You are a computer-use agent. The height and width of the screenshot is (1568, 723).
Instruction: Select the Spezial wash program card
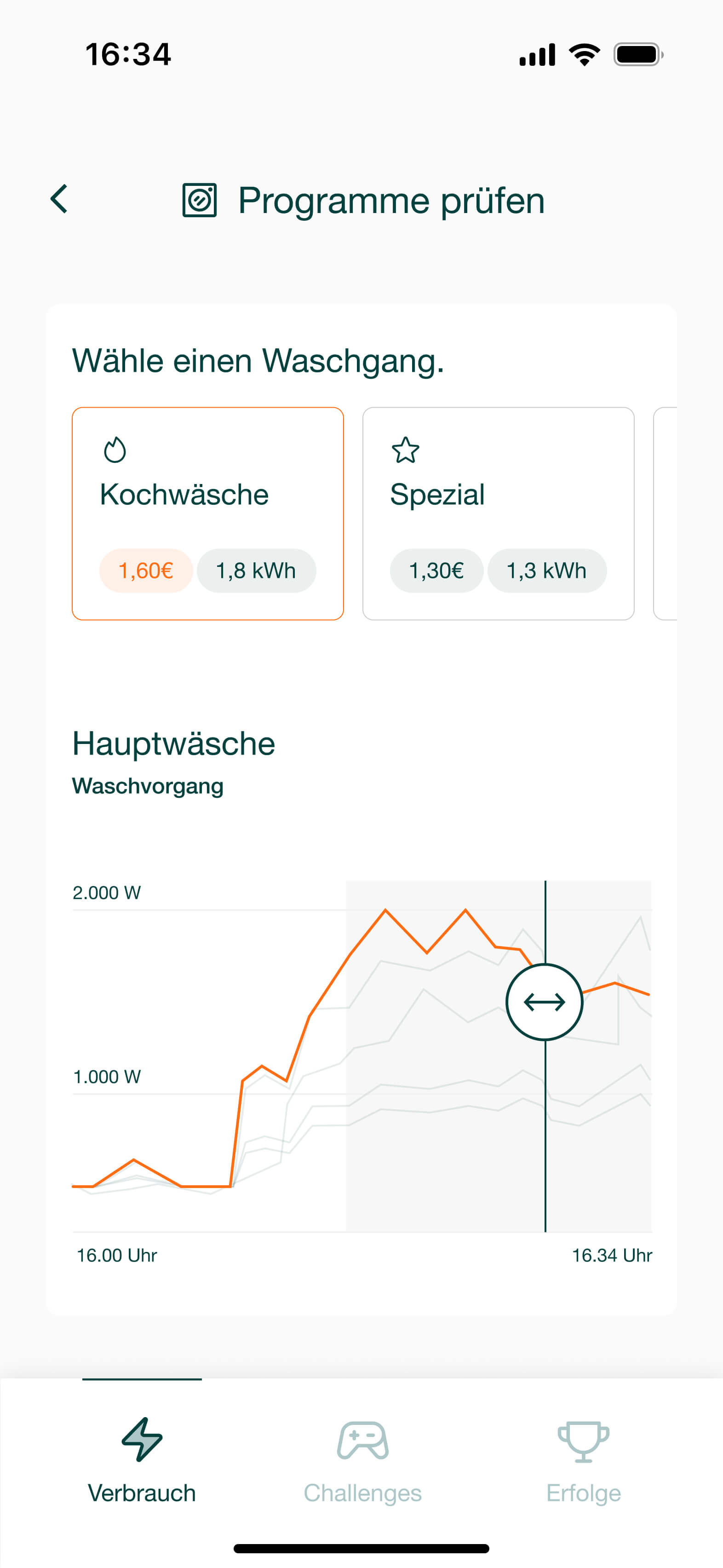point(498,514)
